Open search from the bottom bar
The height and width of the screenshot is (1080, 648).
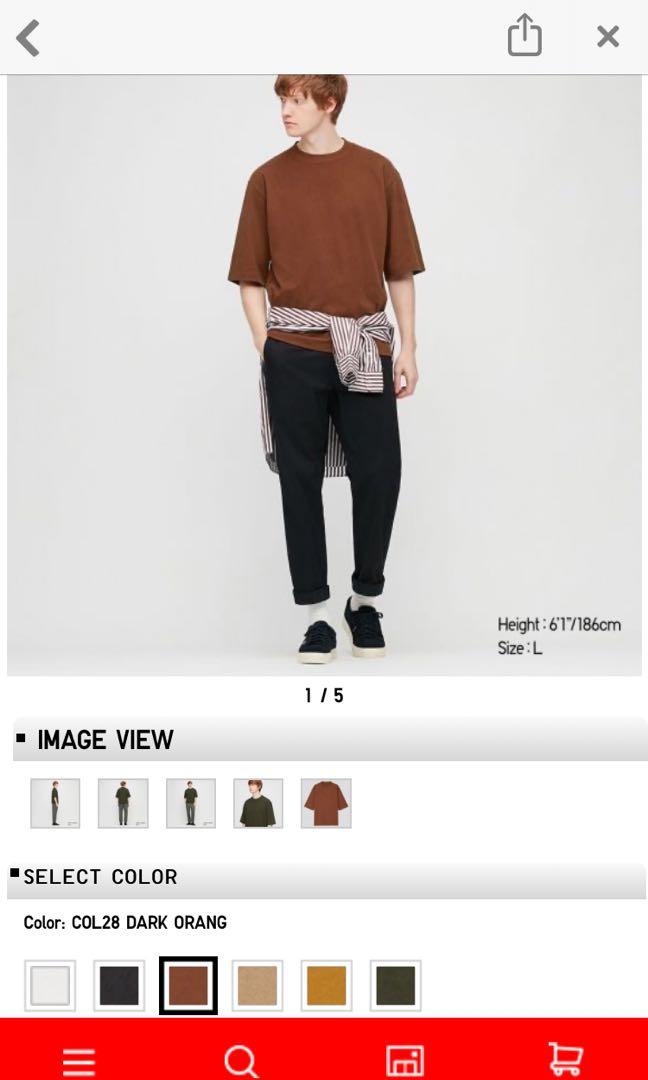(241, 1059)
